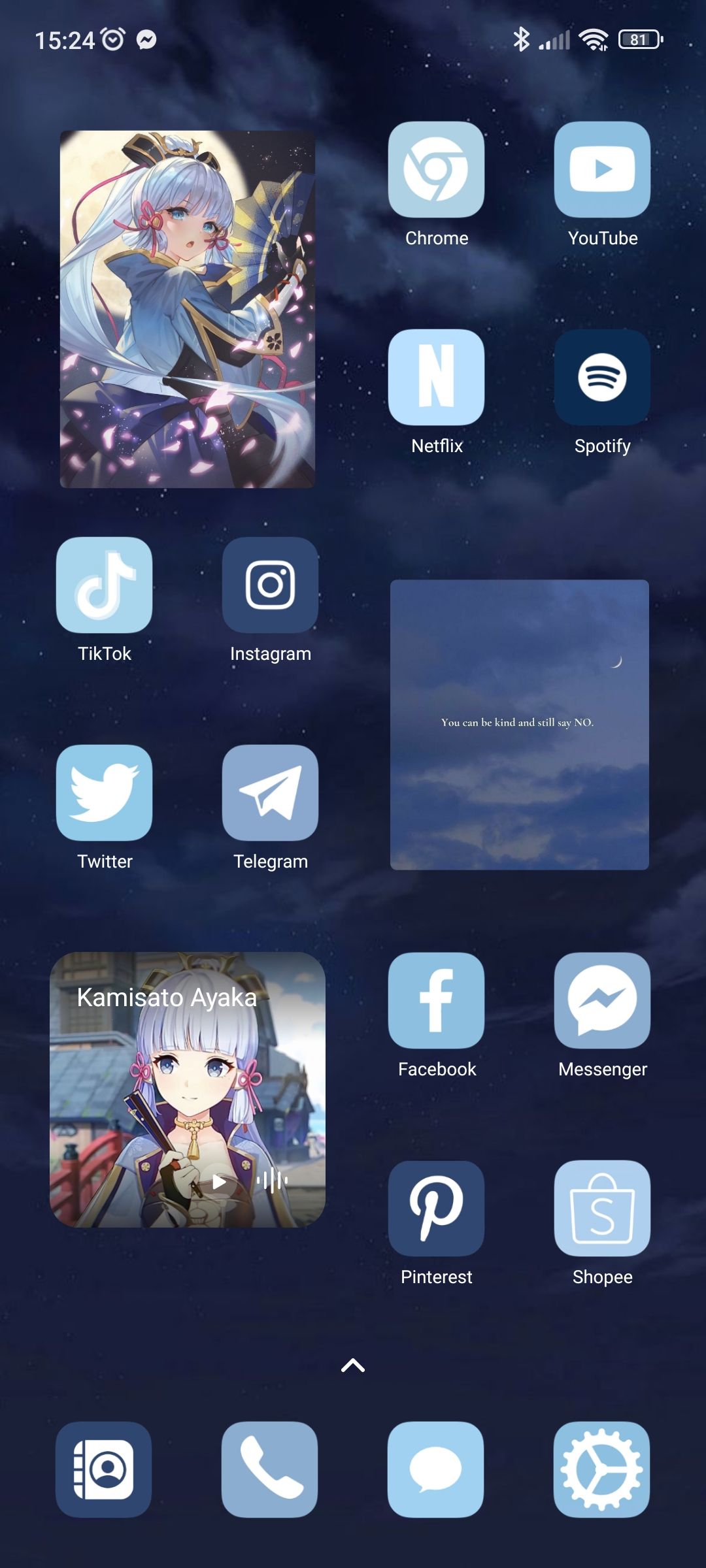Open Settings from the dock
Image resolution: width=706 pixels, height=1568 pixels.
click(602, 1467)
